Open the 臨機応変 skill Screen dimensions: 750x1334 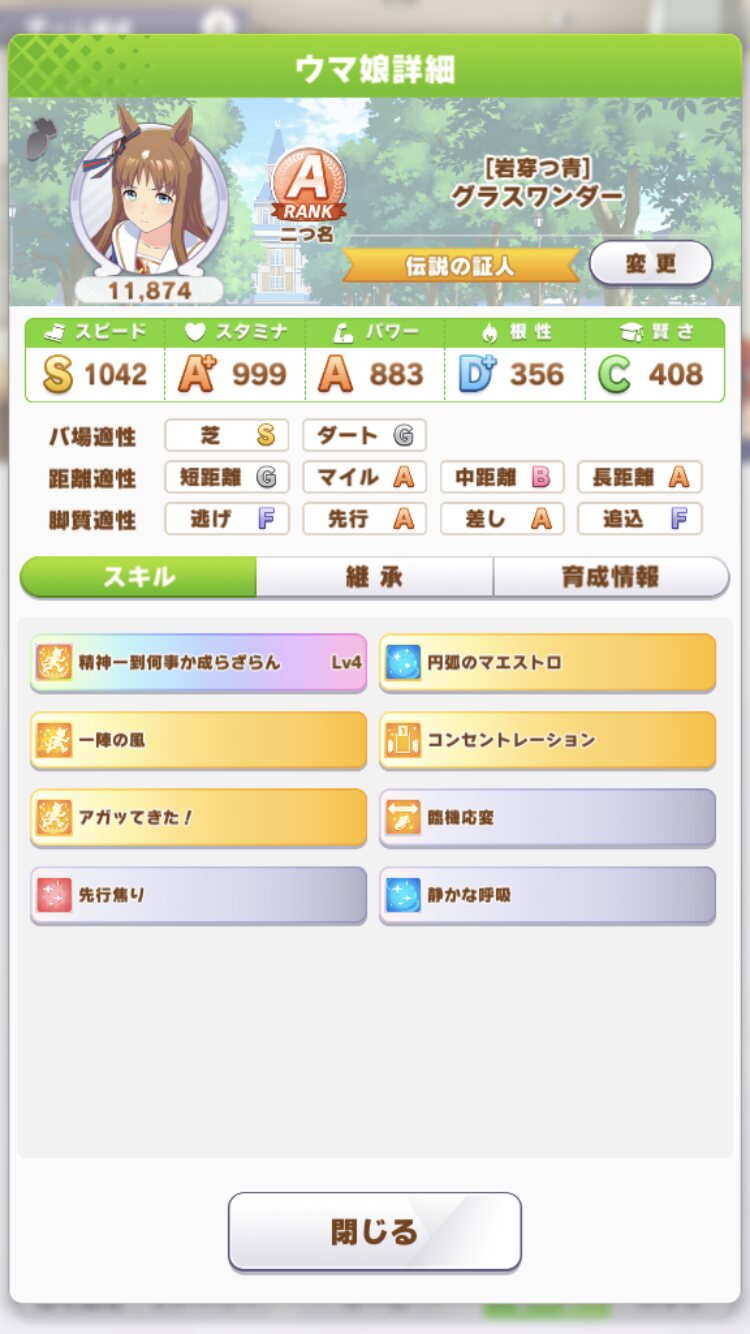click(x=547, y=817)
